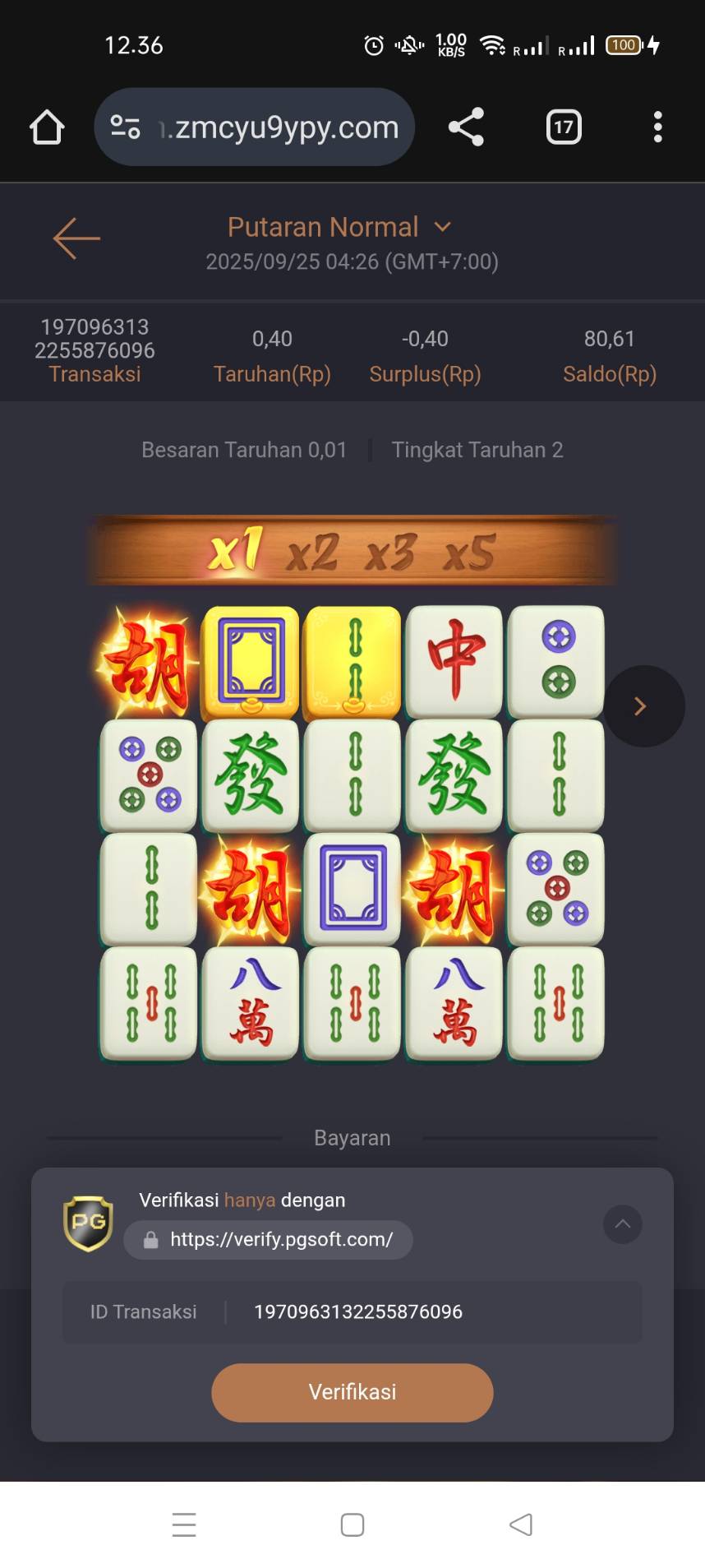Tap the system back navigation button
This screenshot has height=1568, width=705.
click(521, 1524)
